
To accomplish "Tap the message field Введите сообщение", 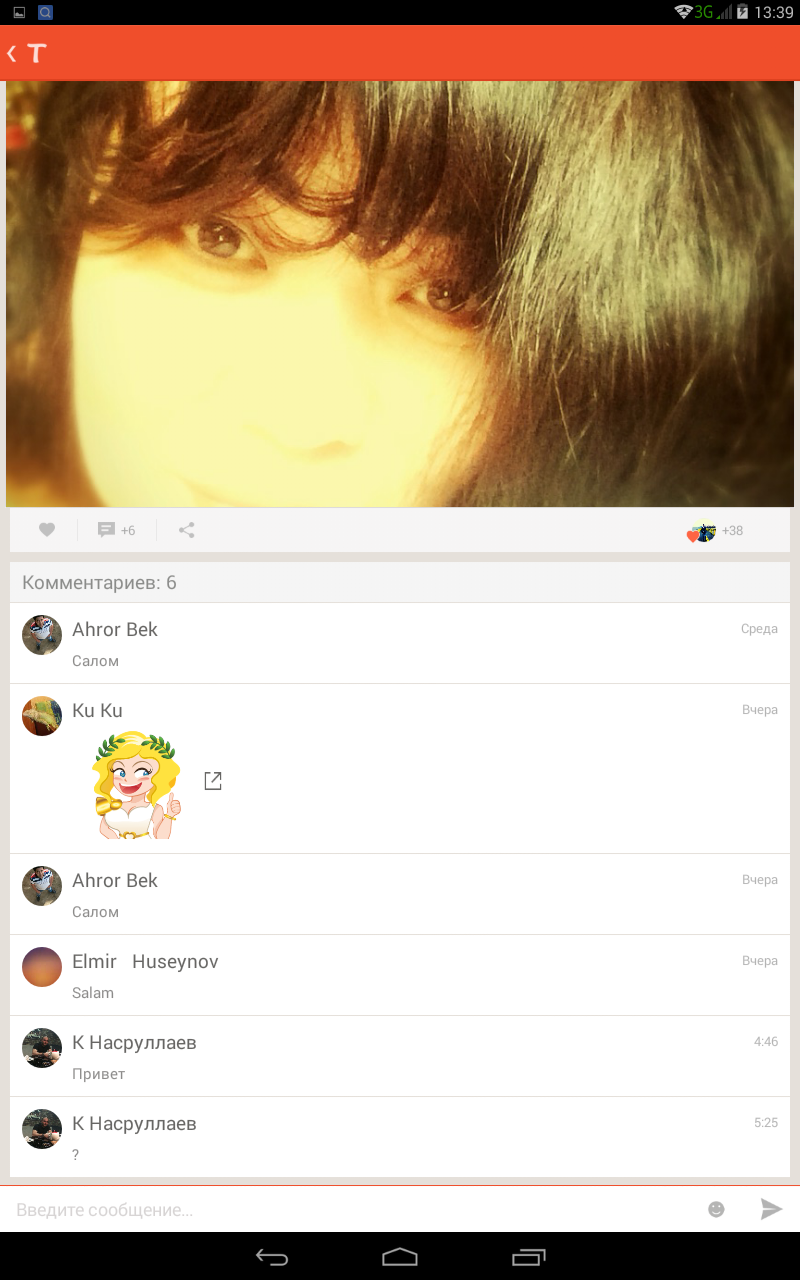I will (x=350, y=1210).
